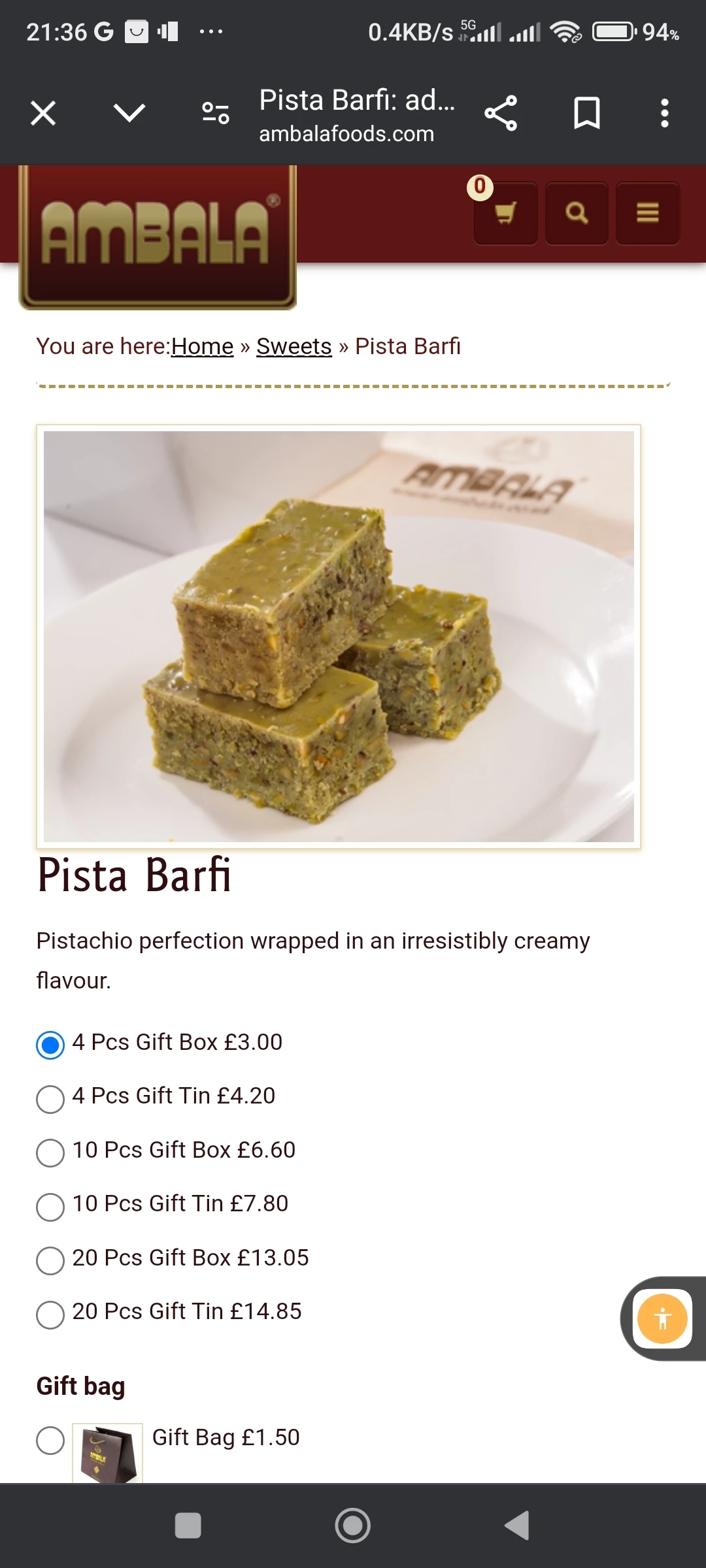
Task: Pick 20 Pcs Gift Box £13.05
Action: pyautogui.click(x=50, y=1260)
